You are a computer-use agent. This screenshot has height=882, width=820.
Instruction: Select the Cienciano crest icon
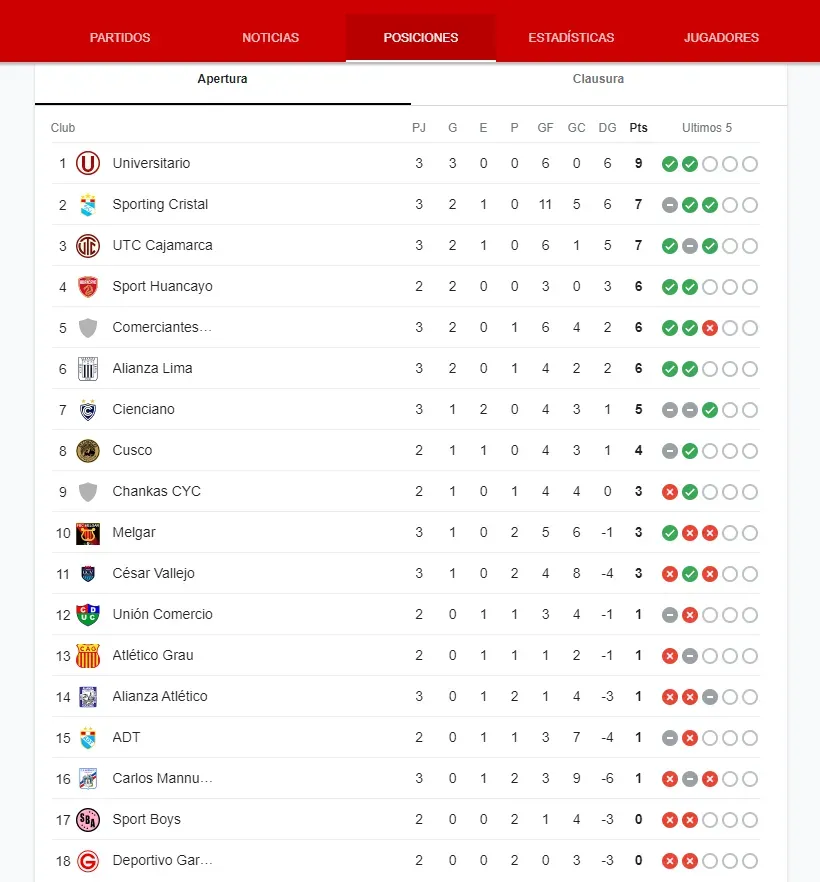click(x=87, y=409)
